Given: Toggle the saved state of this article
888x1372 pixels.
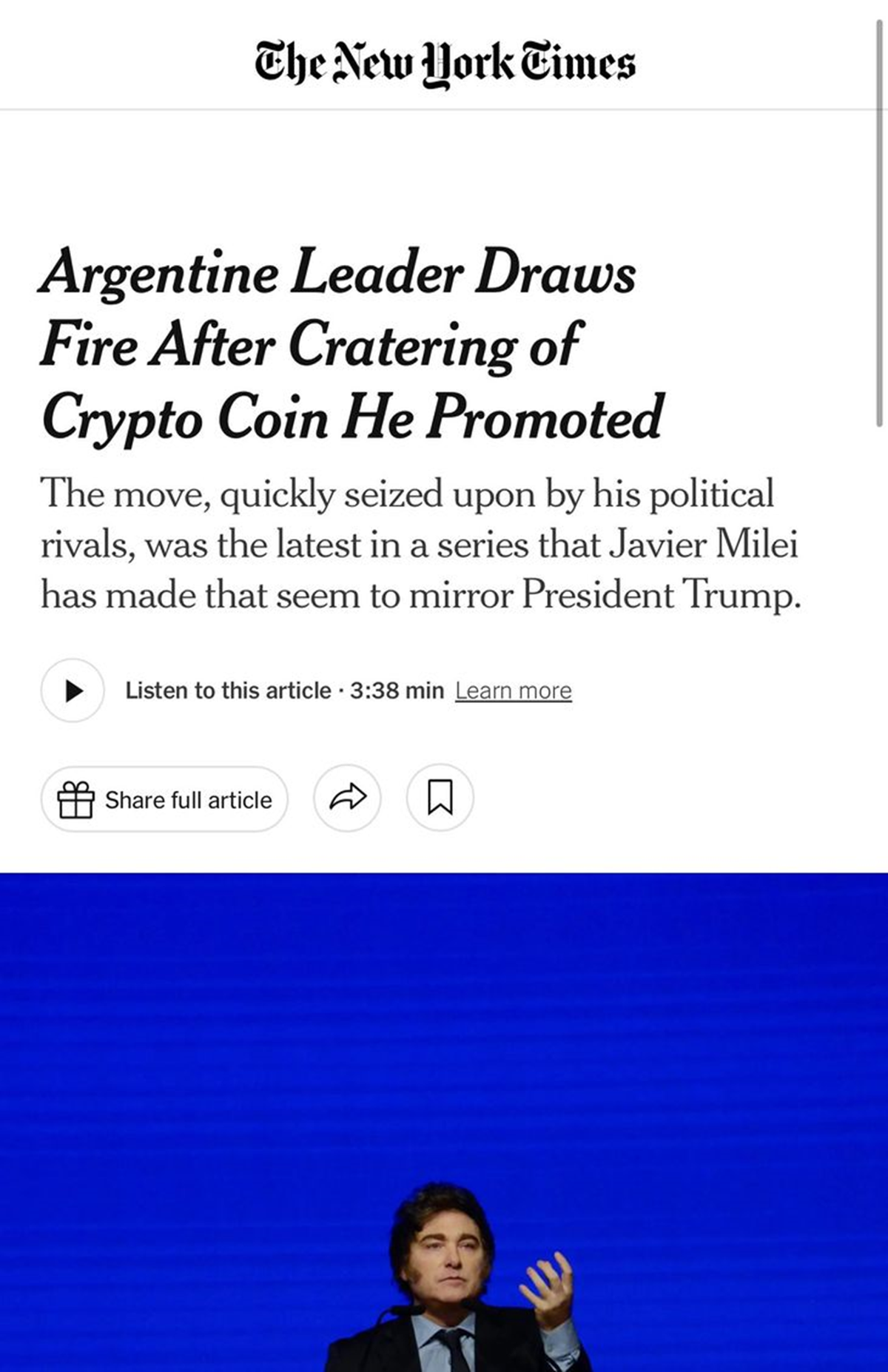Looking at the screenshot, I should click(x=440, y=799).
